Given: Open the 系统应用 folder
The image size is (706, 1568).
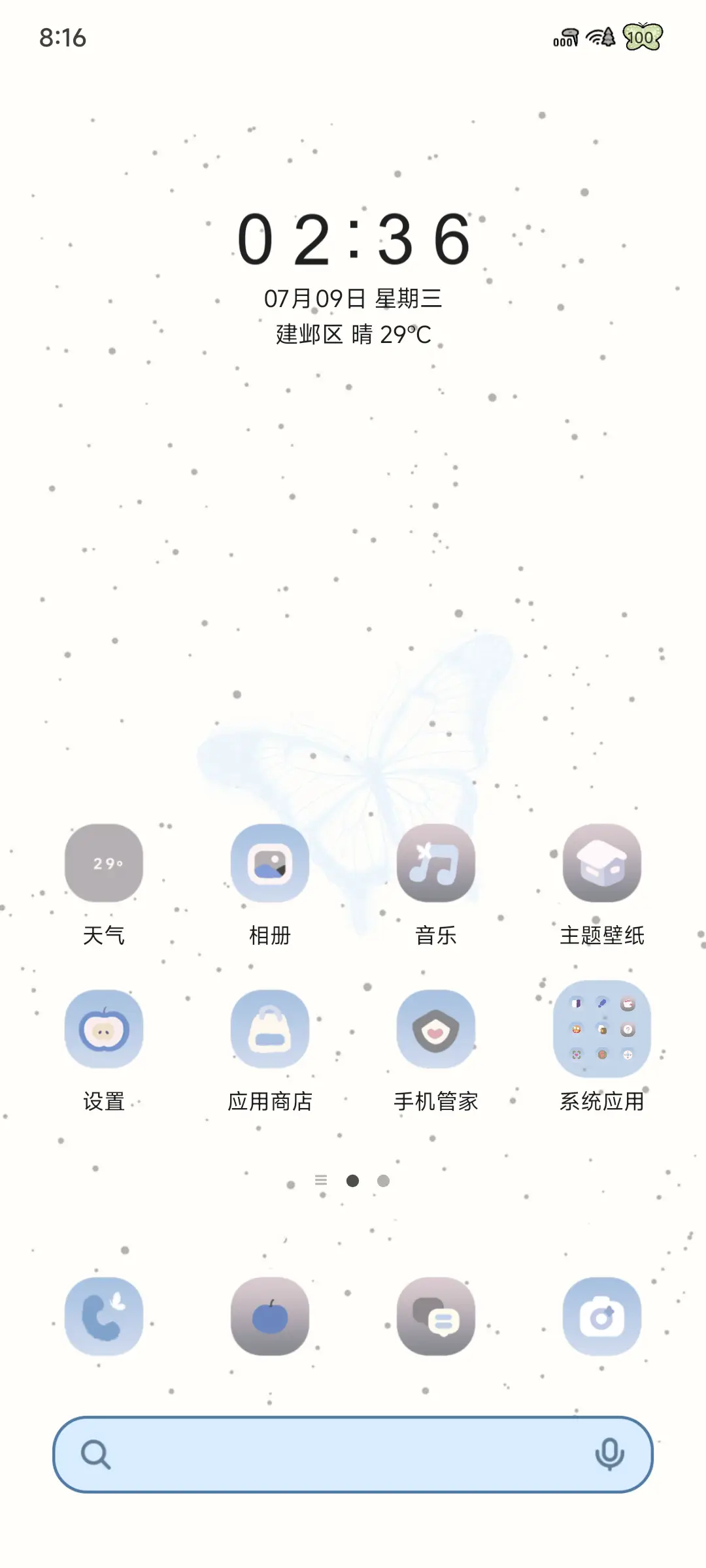Looking at the screenshot, I should pos(602,1029).
